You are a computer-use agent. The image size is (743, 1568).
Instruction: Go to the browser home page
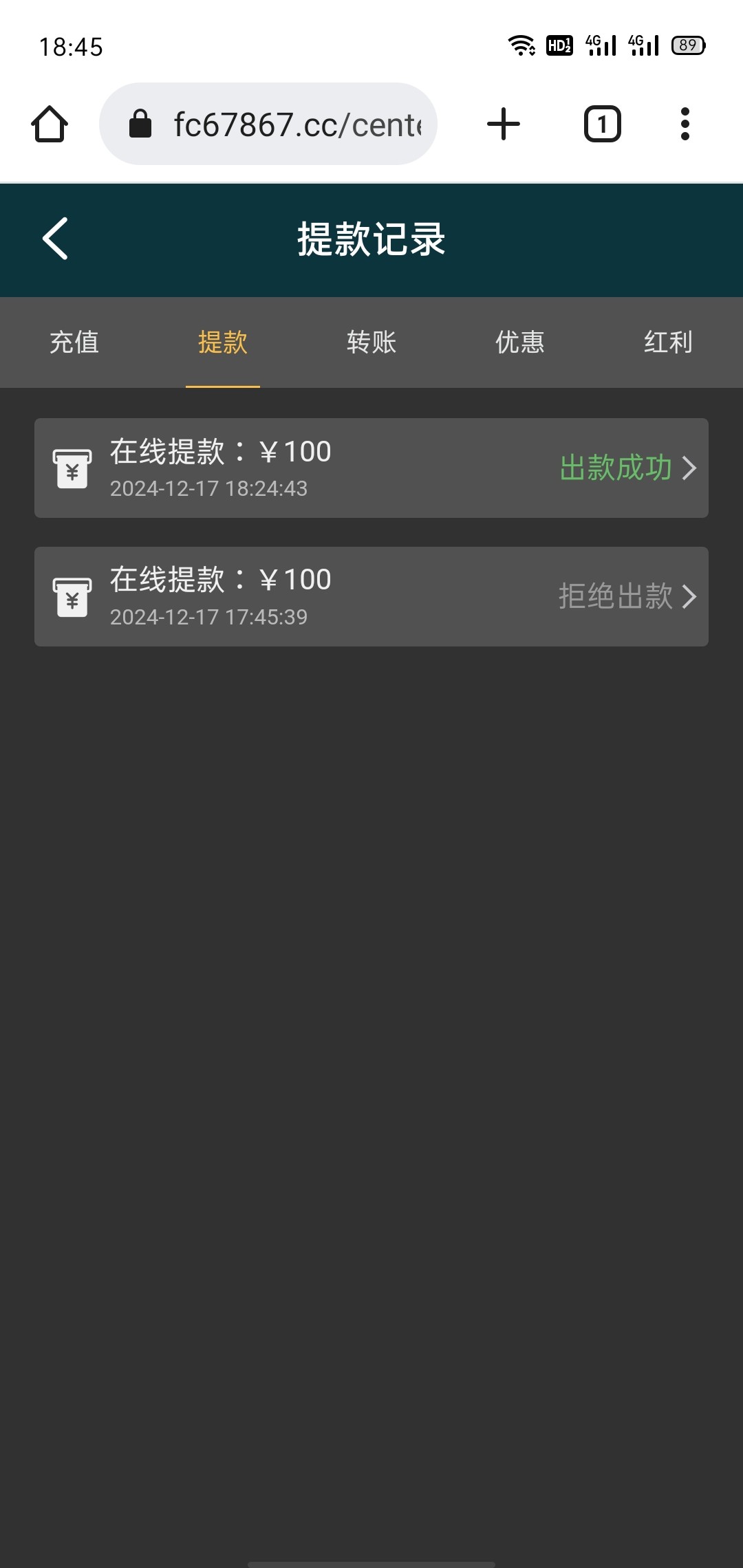click(x=50, y=124)
